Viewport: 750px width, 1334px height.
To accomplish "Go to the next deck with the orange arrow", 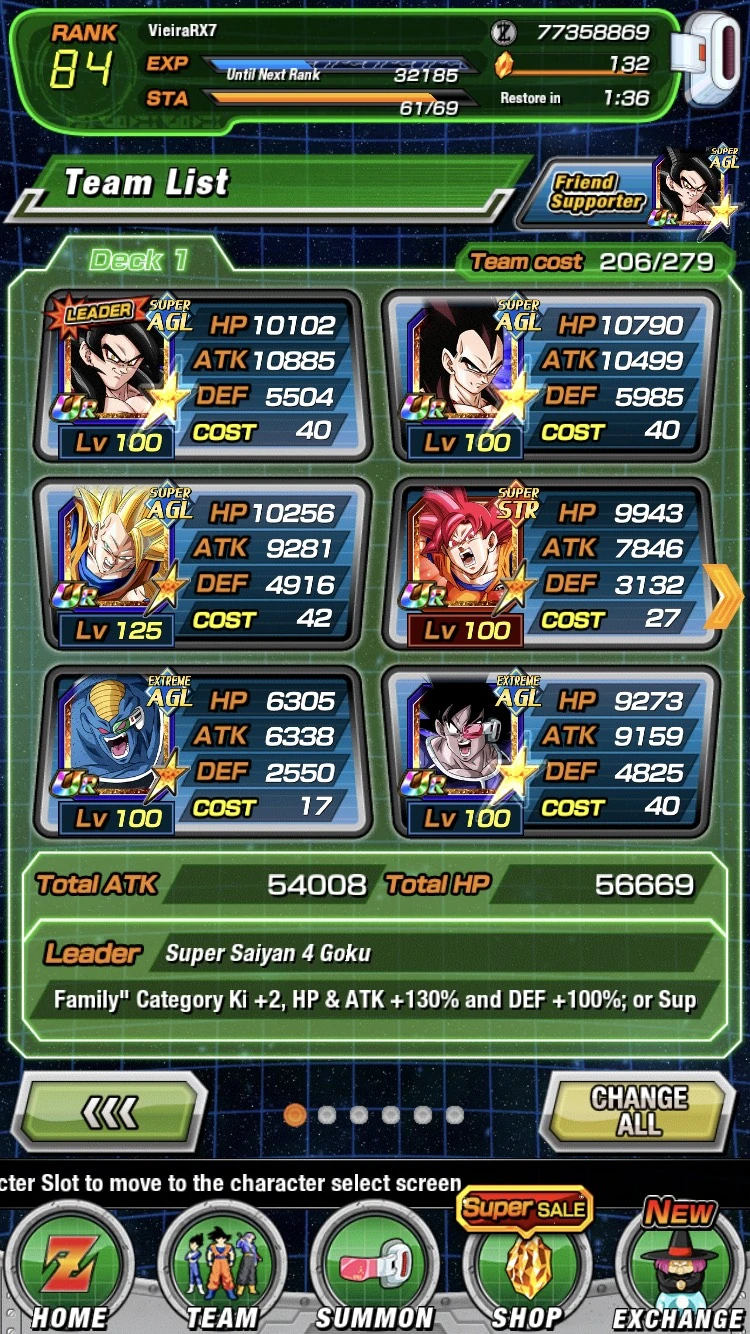I will tap(723, 596).
